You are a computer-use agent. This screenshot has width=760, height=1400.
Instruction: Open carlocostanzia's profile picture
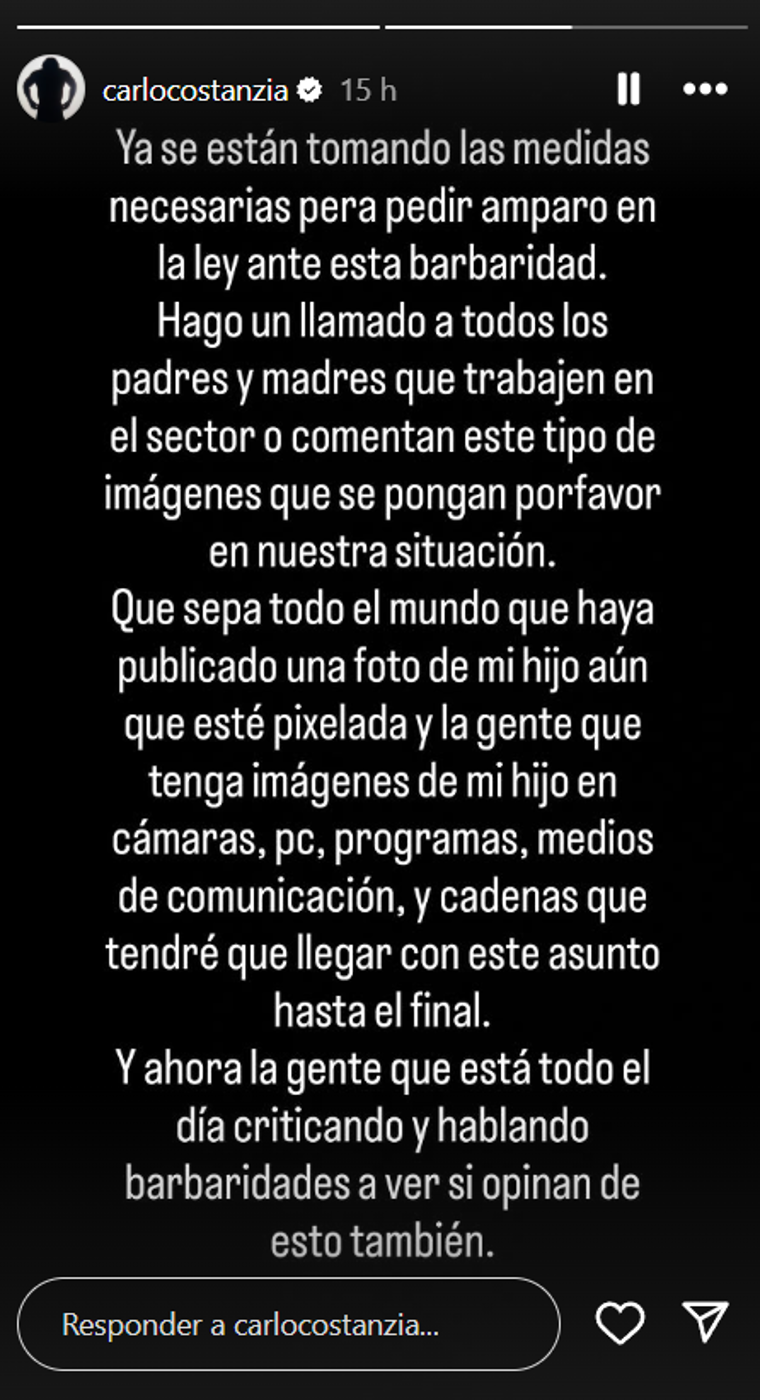click(x=51, y=89)
